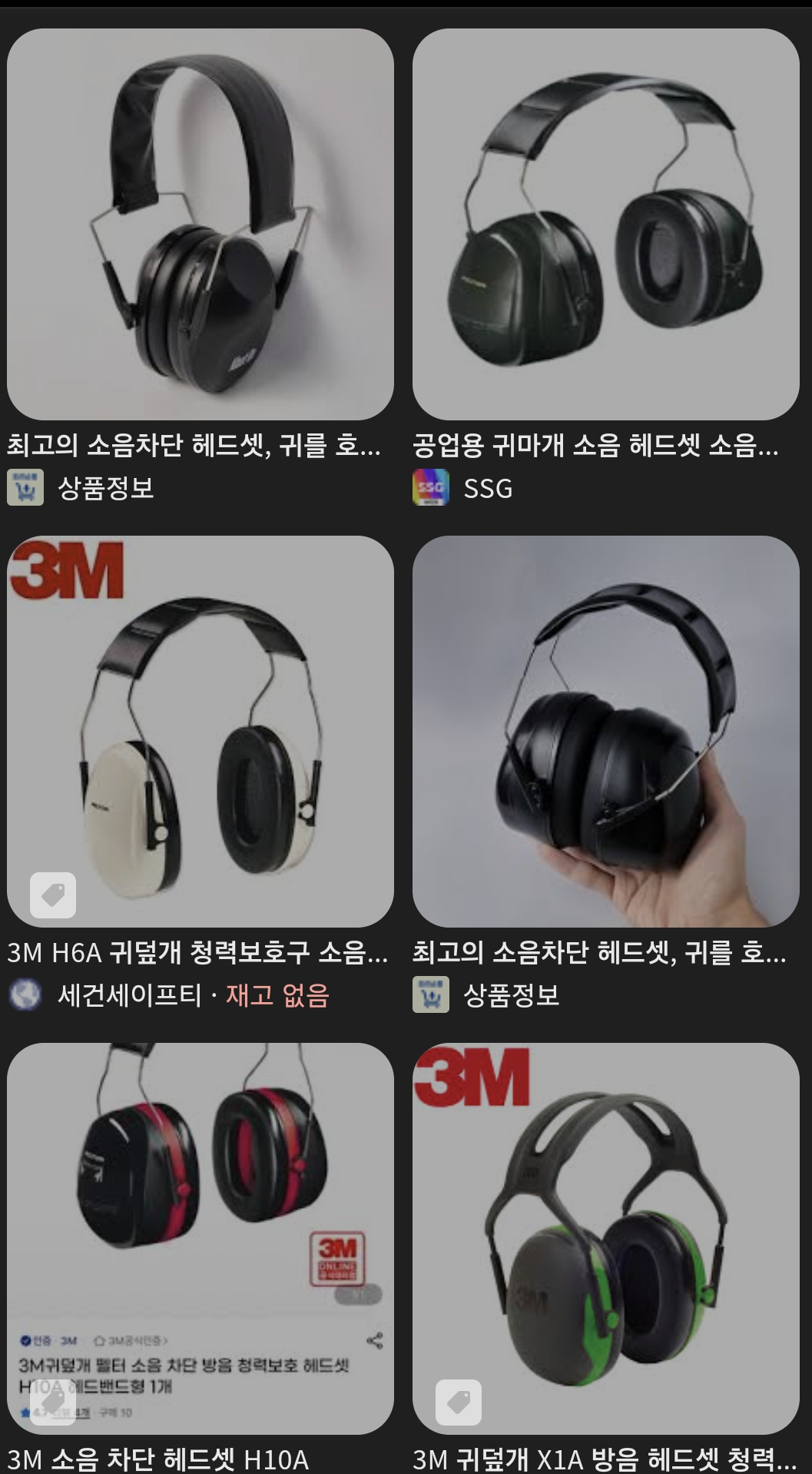812x1474 pixels.
Task: Open the 3M H10A noise-blocking headset result
Action: [x=200, y=1238]
